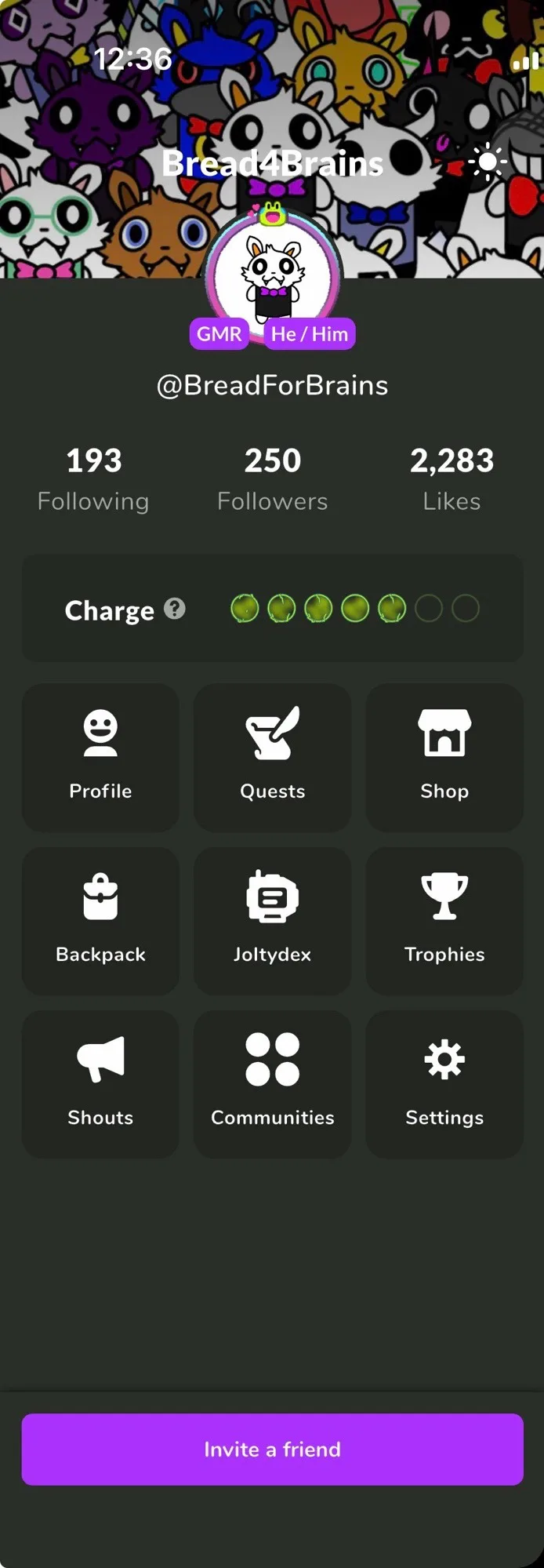Open Settings

444,1083
